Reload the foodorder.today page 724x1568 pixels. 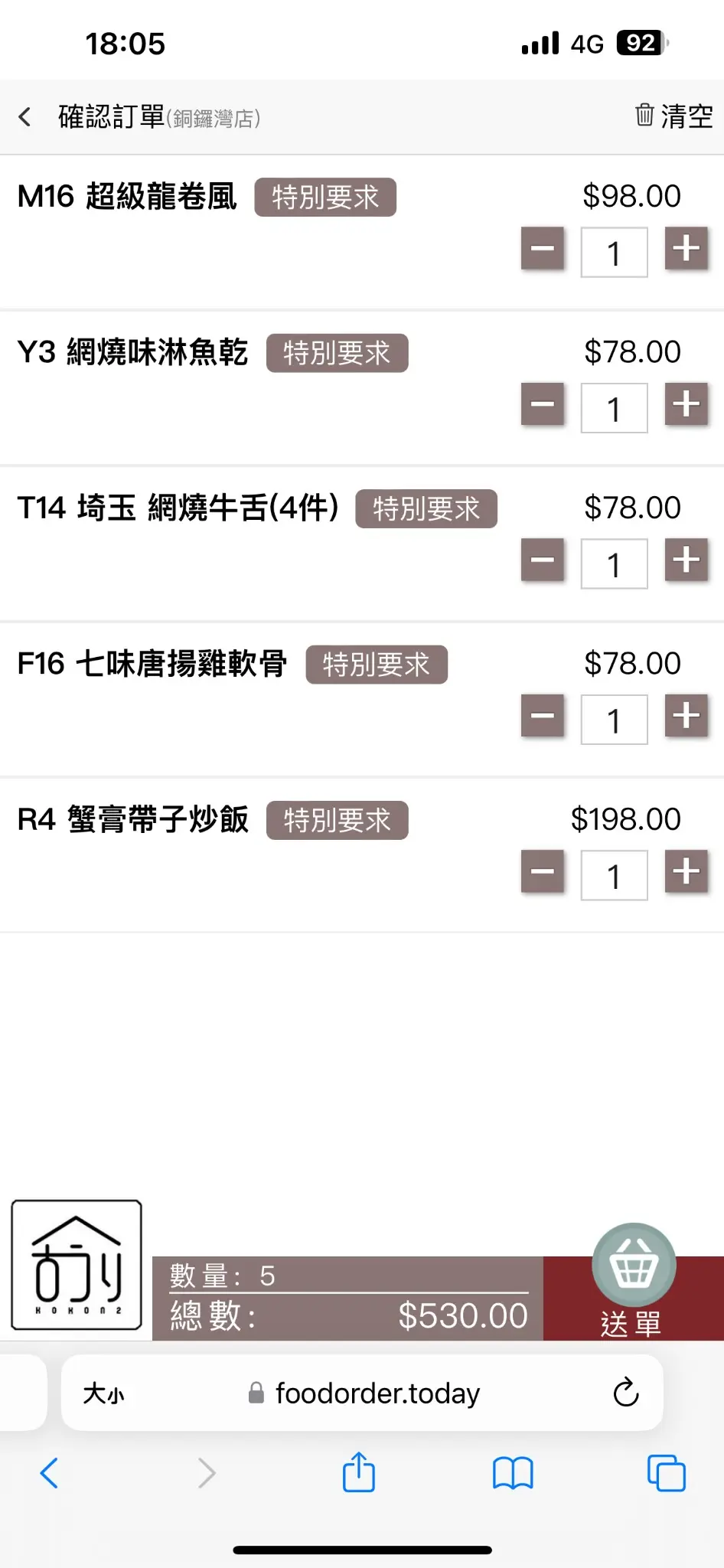click(625, 1393)
